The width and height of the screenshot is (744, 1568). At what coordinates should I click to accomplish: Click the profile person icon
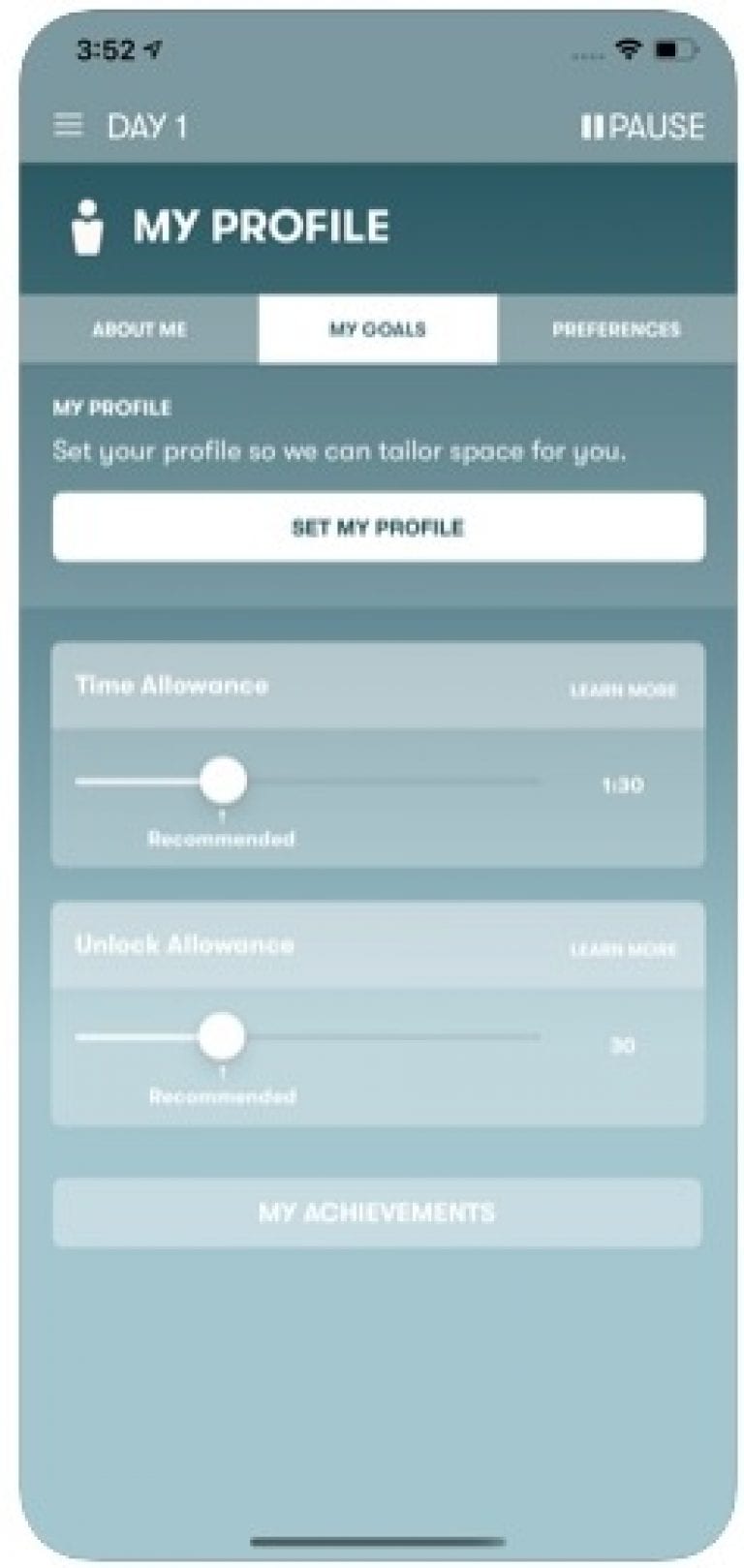[89, 225]
